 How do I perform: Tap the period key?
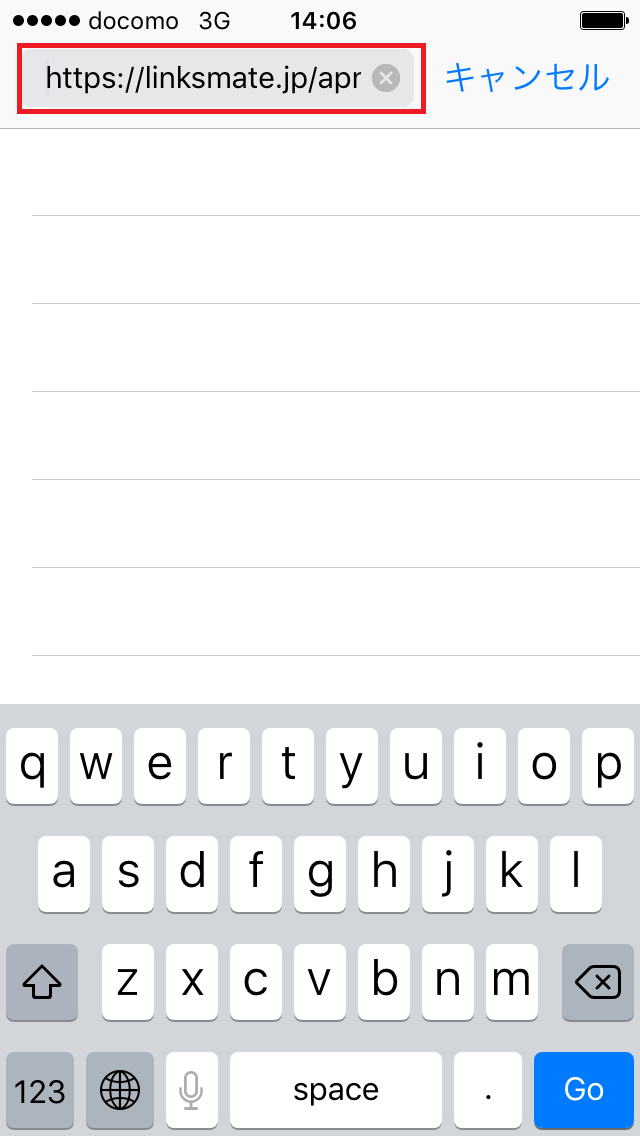pyautogui.click(x=487, y=1089)
